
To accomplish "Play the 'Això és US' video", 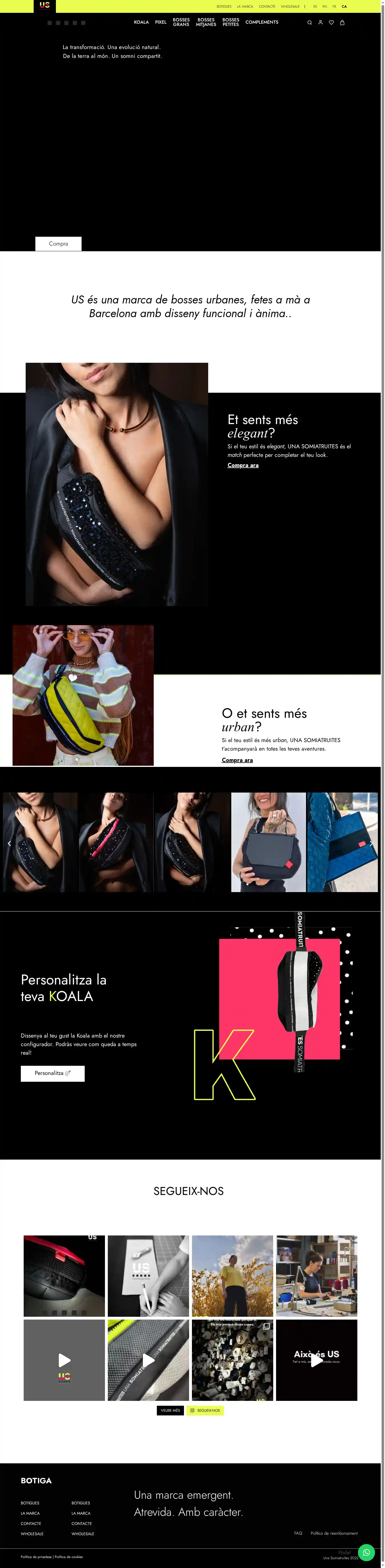I will [x=317, y=1360].
